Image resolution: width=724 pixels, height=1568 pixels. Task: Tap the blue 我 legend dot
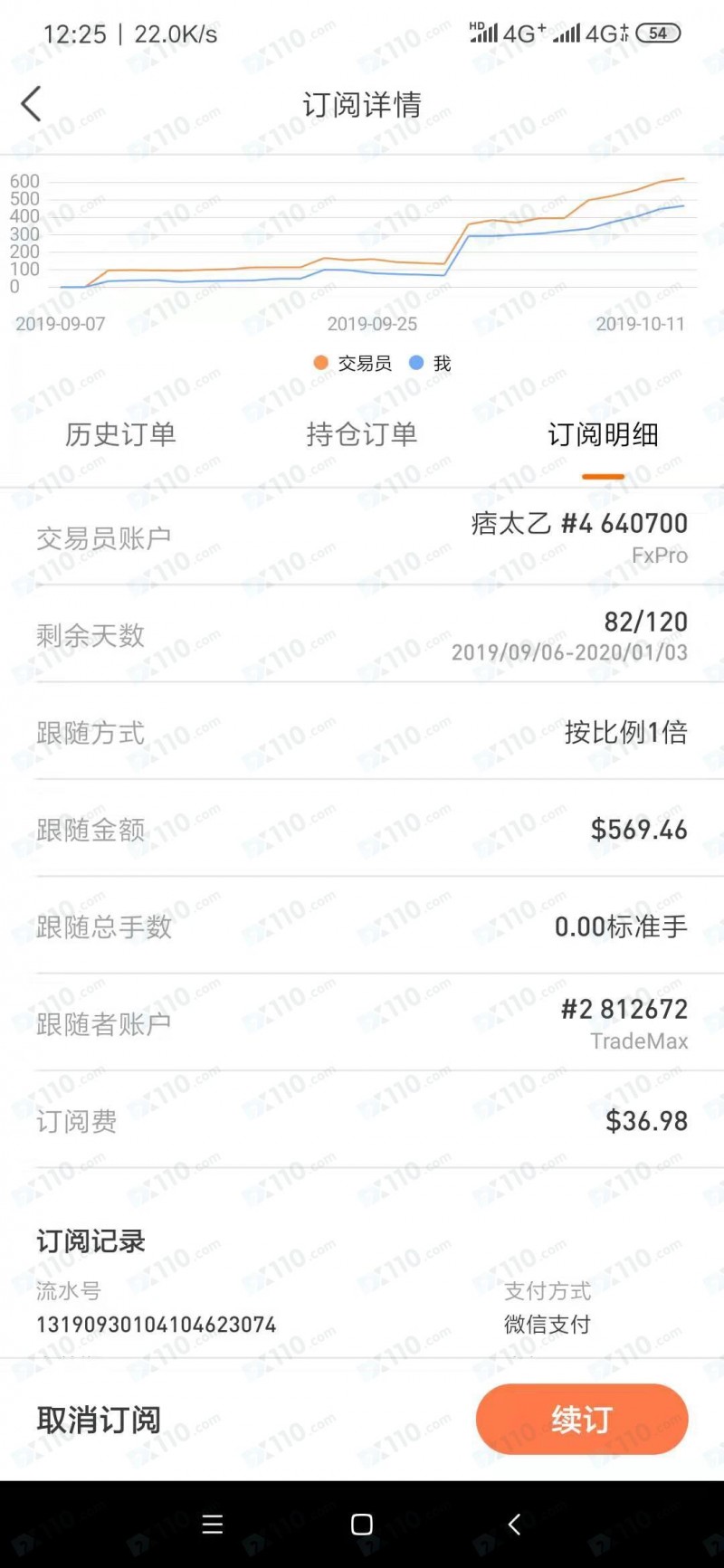(x=415, y=363)
